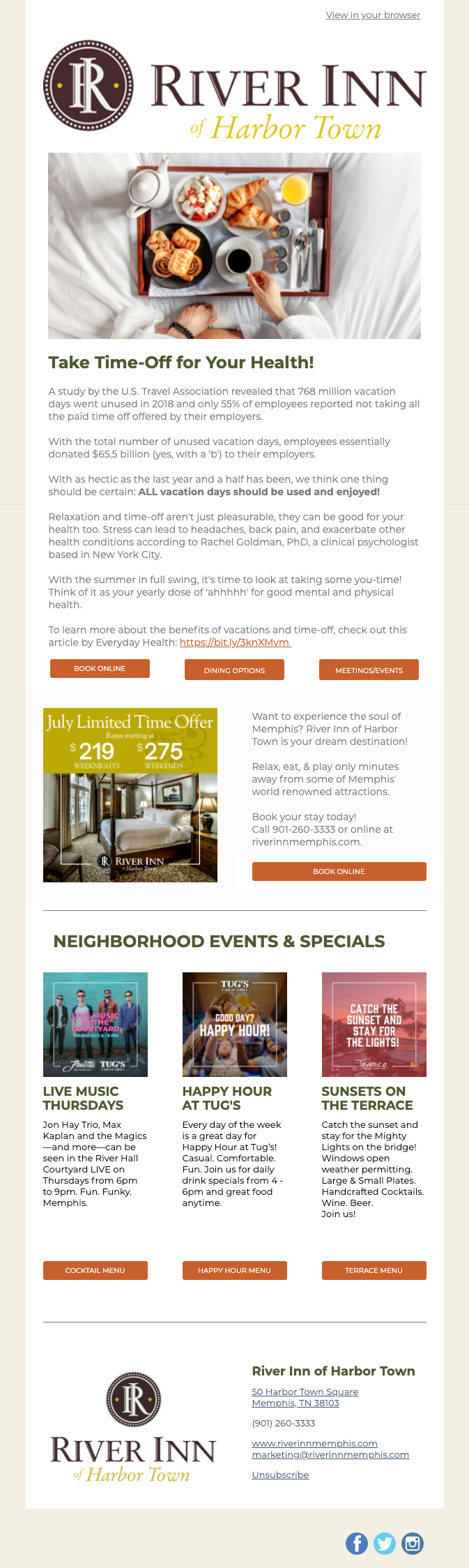Visit www.riverinnmemphis.com
The height and width of the screenshot is (1568, 469).
(314, 1443)
